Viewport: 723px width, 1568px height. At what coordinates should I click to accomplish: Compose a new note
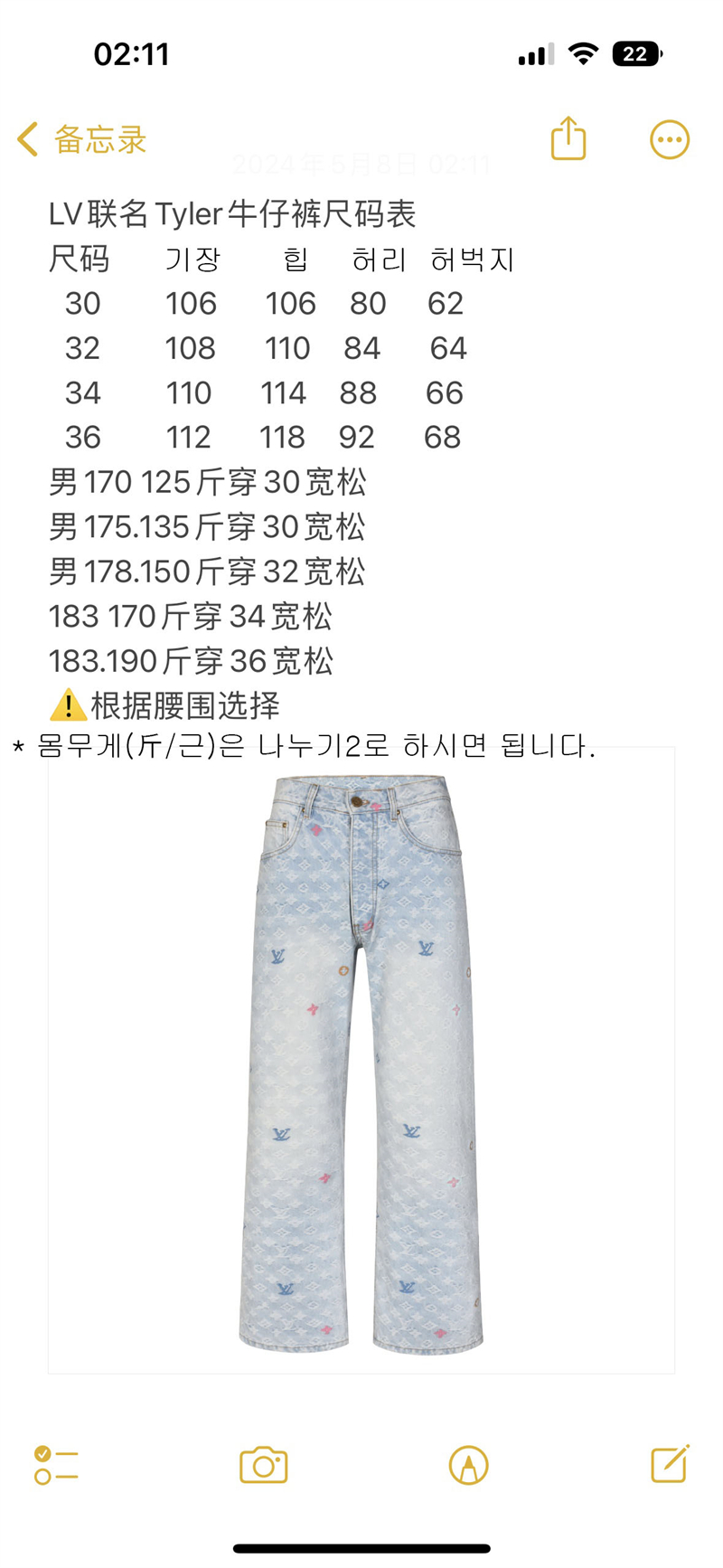coord(671,1463)
